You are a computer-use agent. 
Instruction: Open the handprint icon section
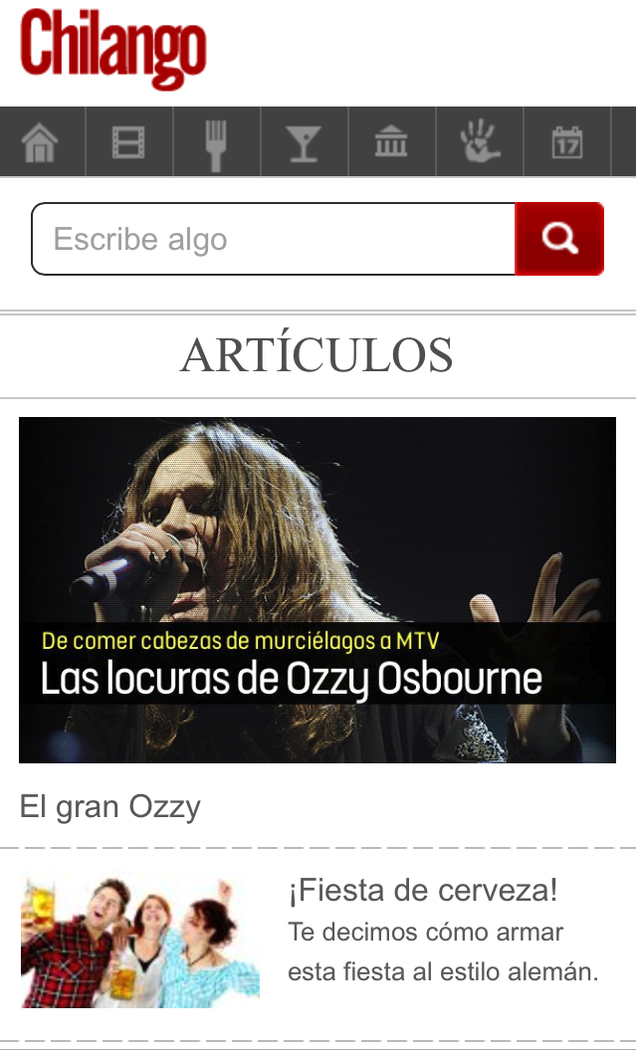479,142
